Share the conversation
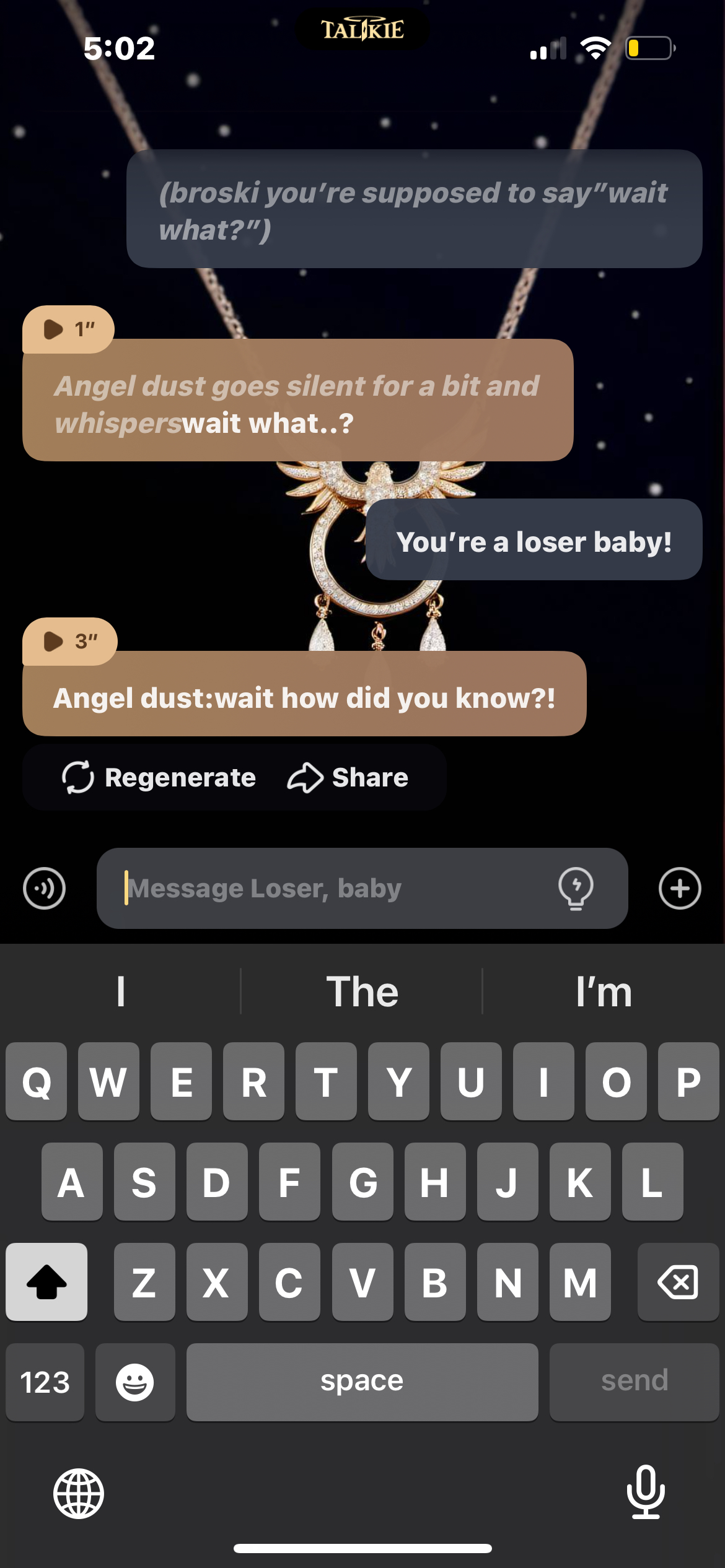 point(348,778)
